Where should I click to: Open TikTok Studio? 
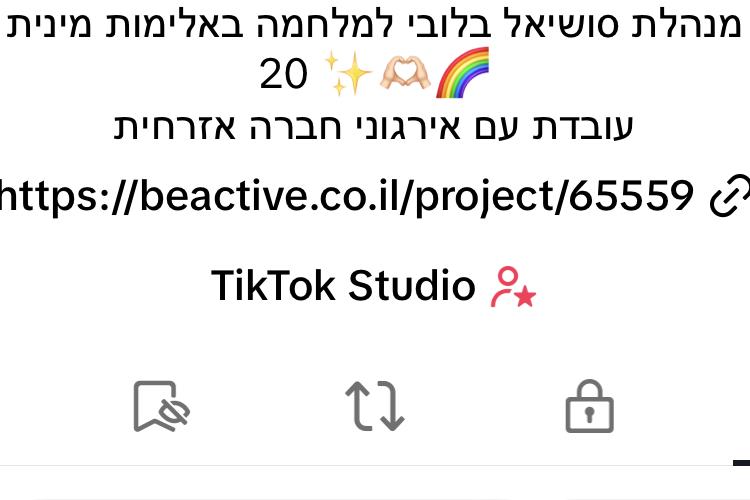click(373, 286)
